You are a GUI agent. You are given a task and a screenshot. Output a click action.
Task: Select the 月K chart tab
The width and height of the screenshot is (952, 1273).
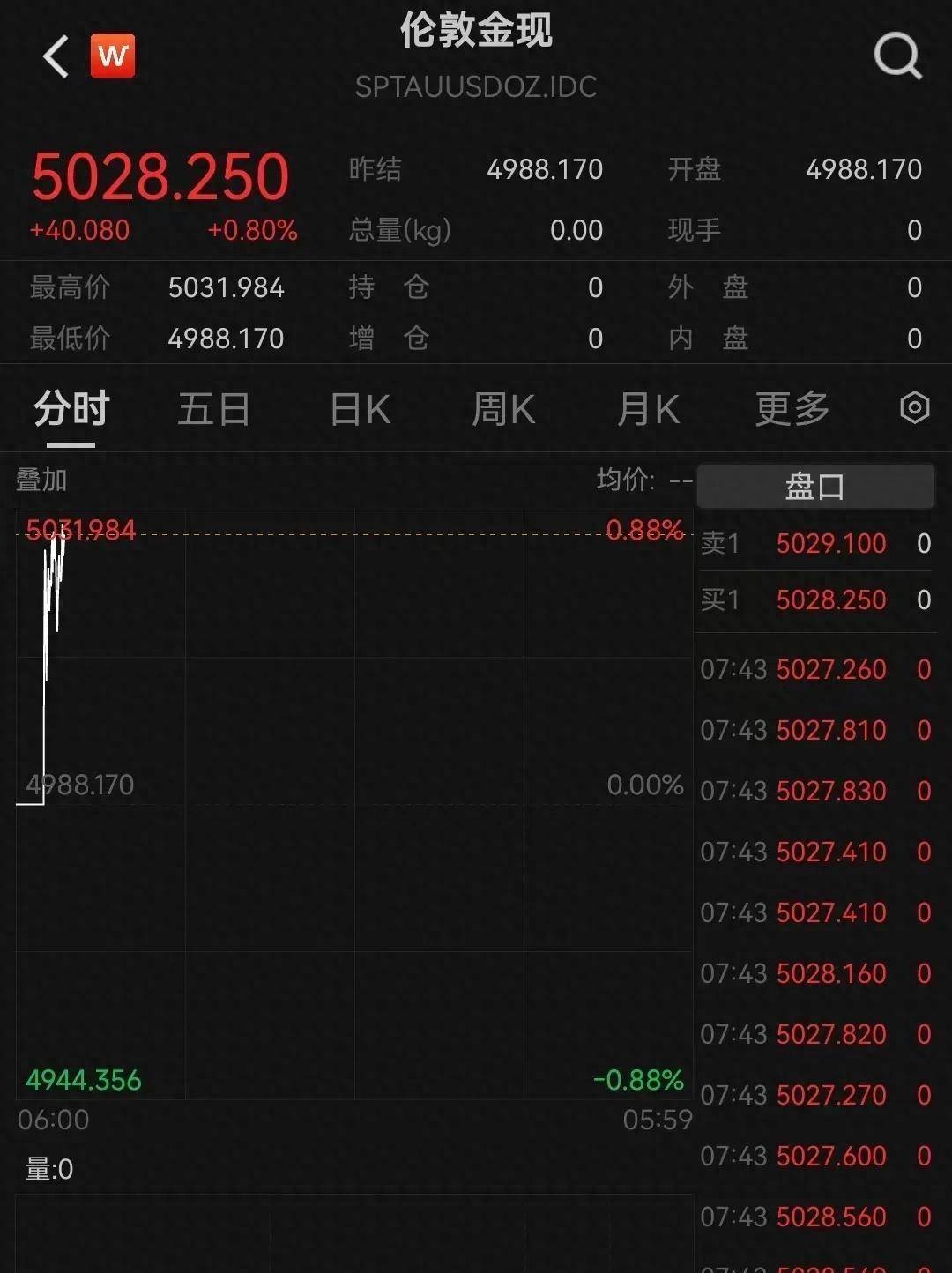click(648, 410)
